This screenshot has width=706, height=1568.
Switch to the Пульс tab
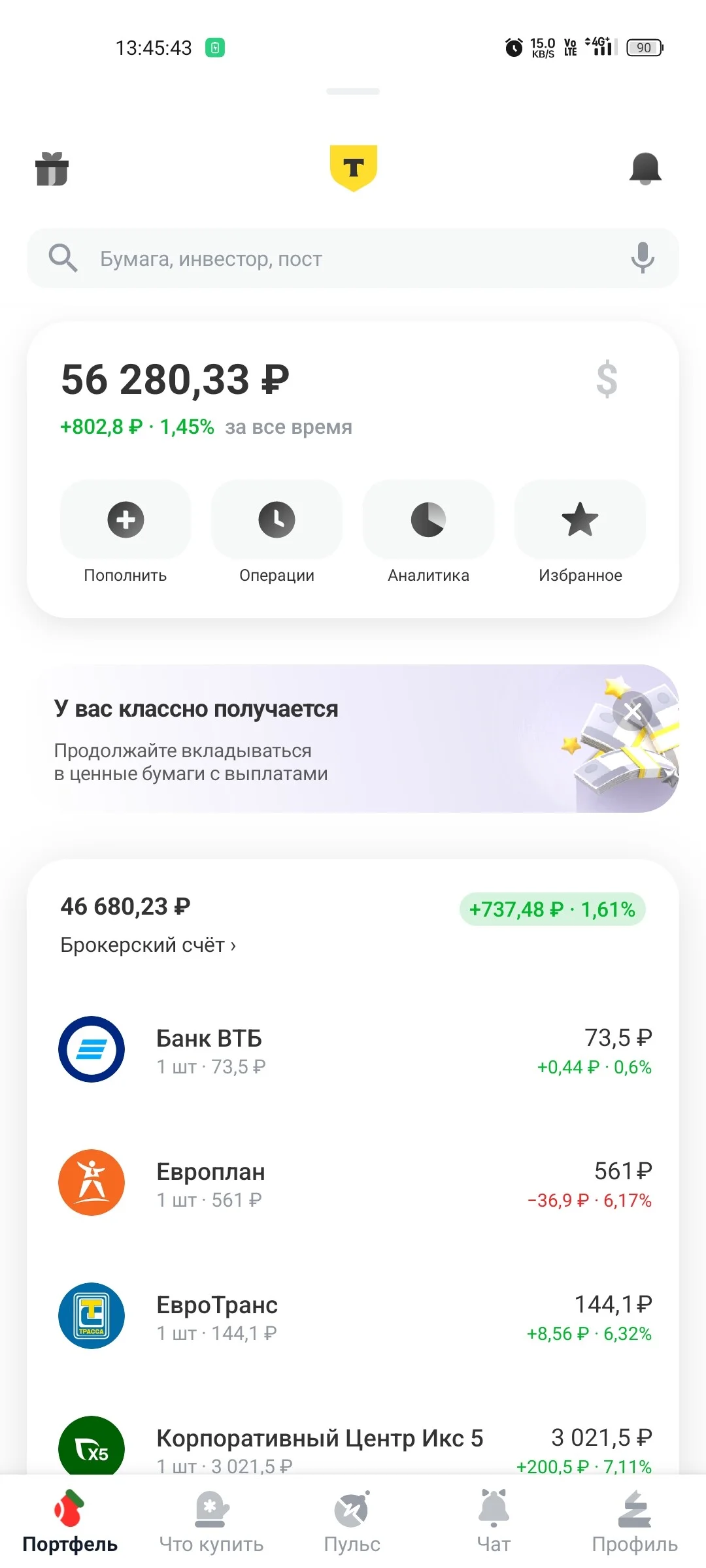tap(352, 1522)
